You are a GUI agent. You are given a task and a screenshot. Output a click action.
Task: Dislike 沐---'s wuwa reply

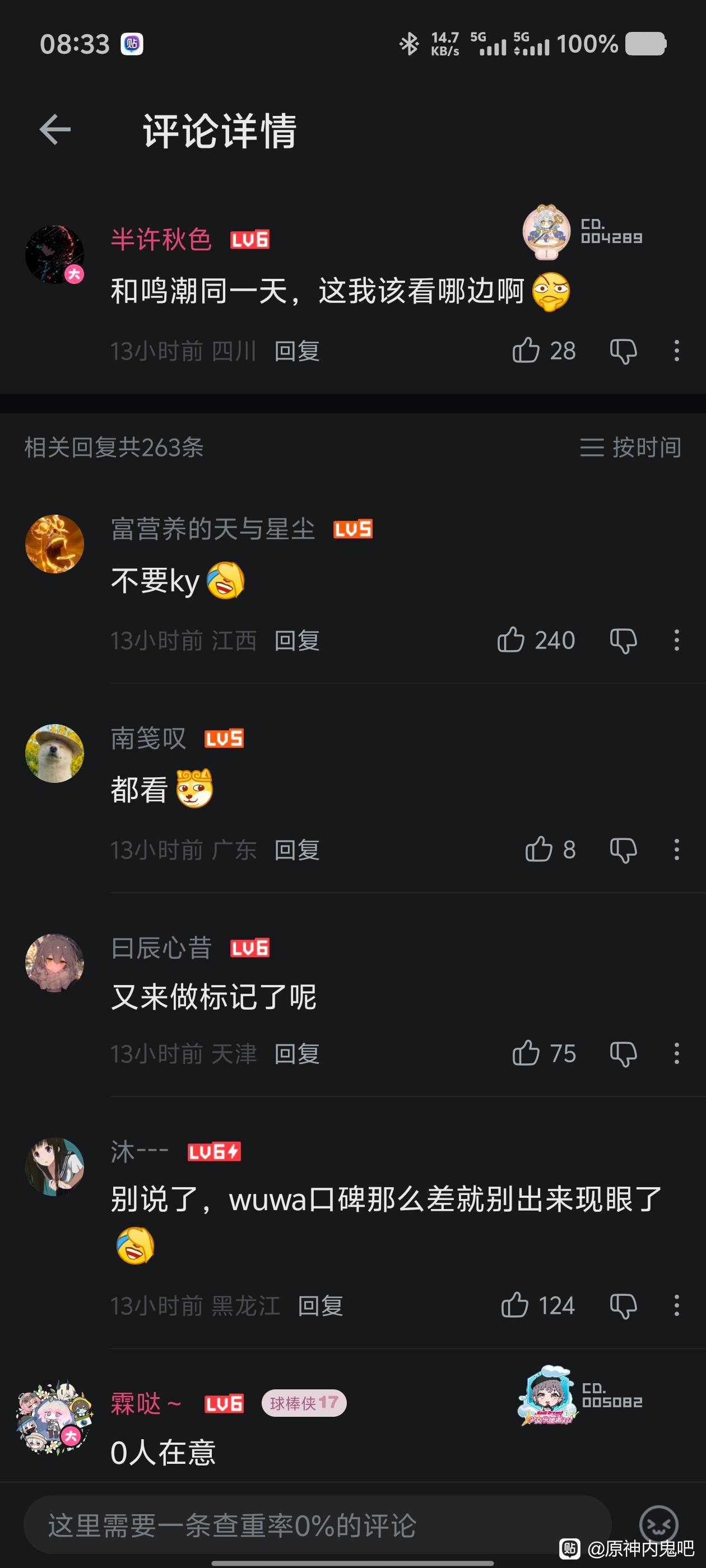(623, 1306)
